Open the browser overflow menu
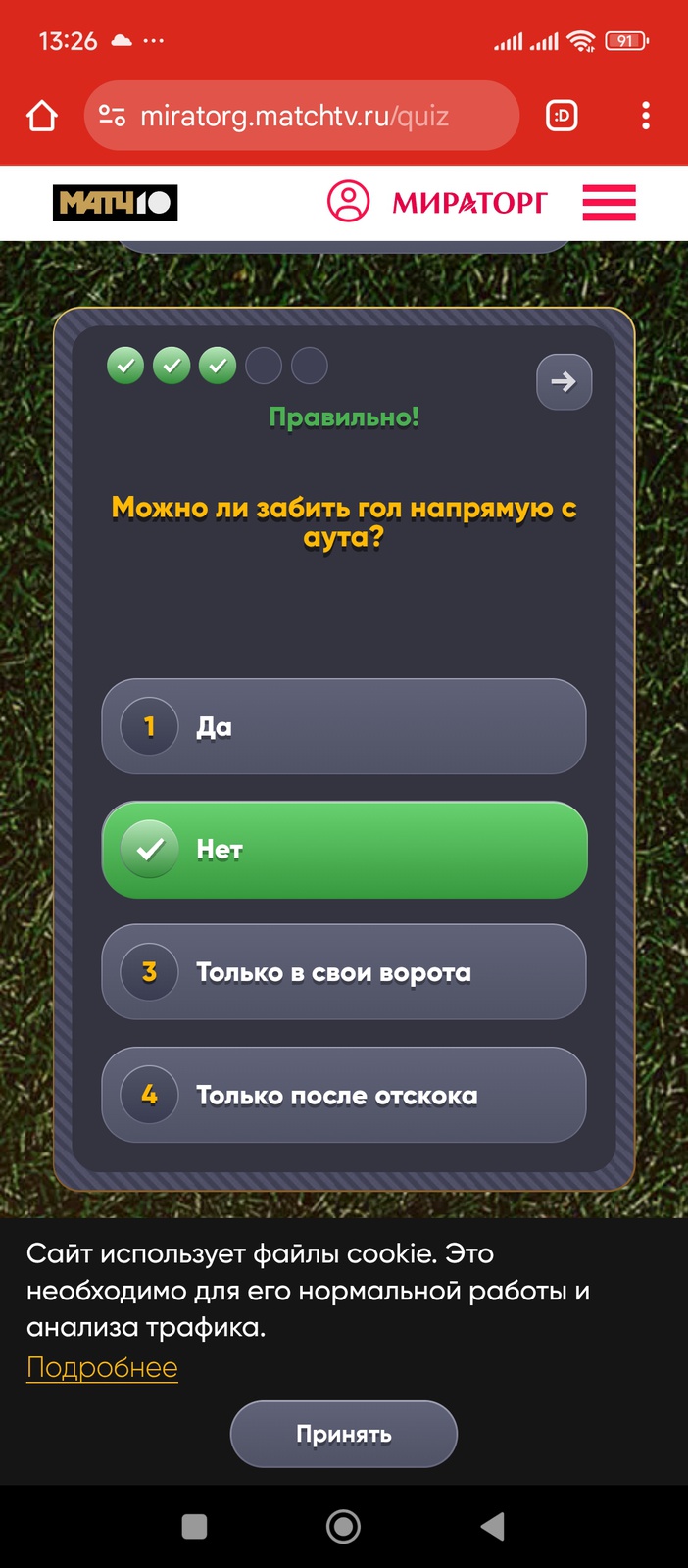688x1568 pixels. pos(645,116)
